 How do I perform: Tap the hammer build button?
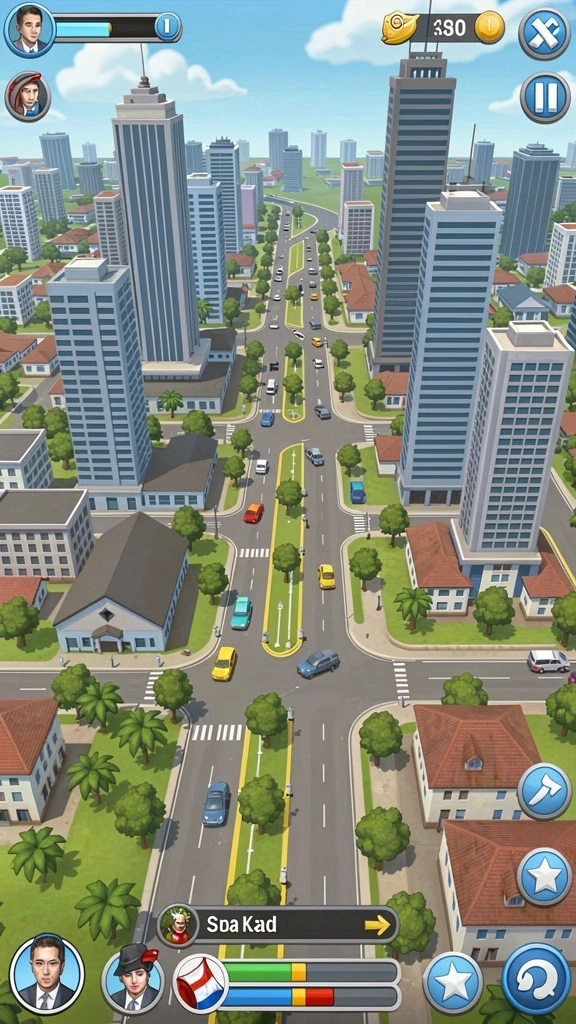(544, 792)
